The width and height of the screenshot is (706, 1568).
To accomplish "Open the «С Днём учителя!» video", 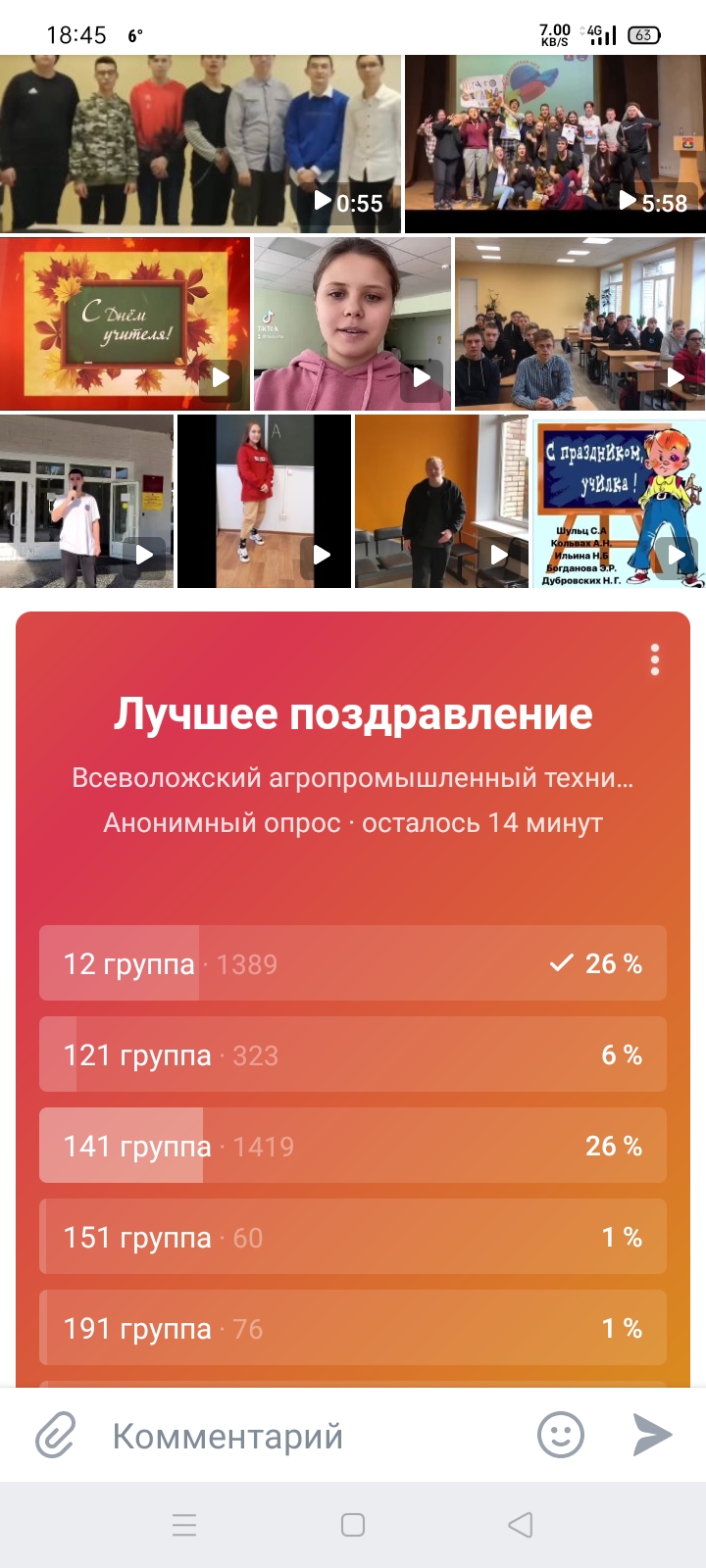I will pyautogui.click(x=126, y=323).
